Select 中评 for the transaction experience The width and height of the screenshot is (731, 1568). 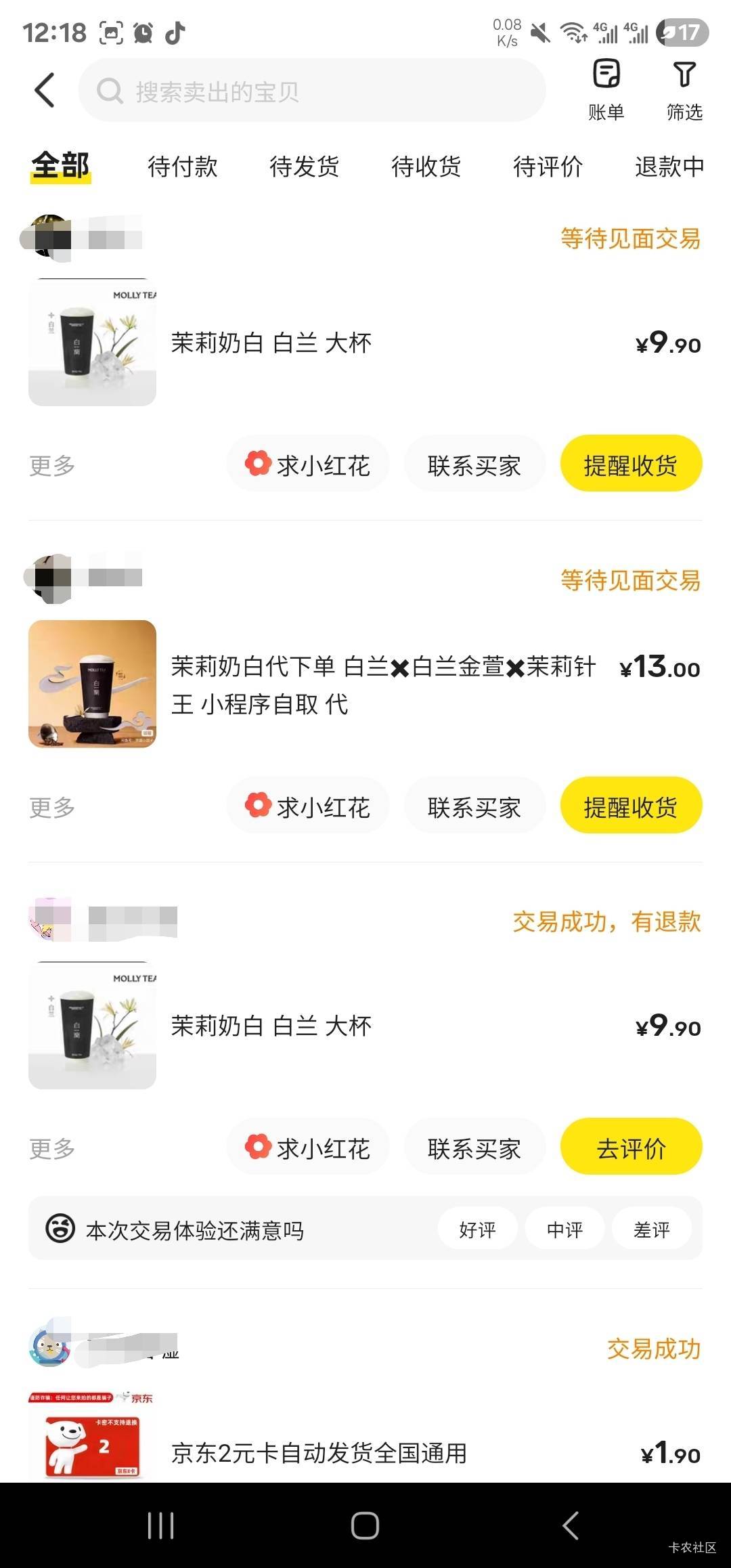point(564,1229)
